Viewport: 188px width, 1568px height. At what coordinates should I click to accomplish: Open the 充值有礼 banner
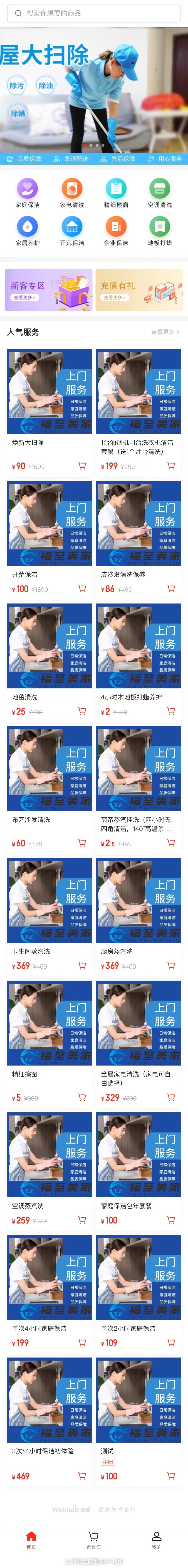[139, 290]
